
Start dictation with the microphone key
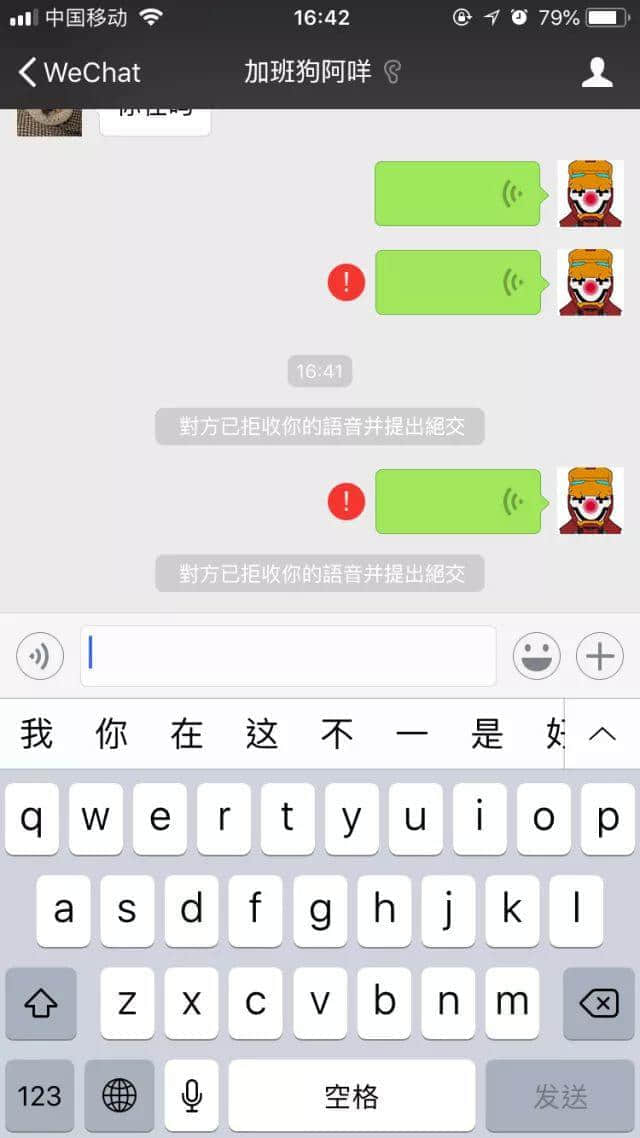pyautogui.click(x=191, y=1095)
